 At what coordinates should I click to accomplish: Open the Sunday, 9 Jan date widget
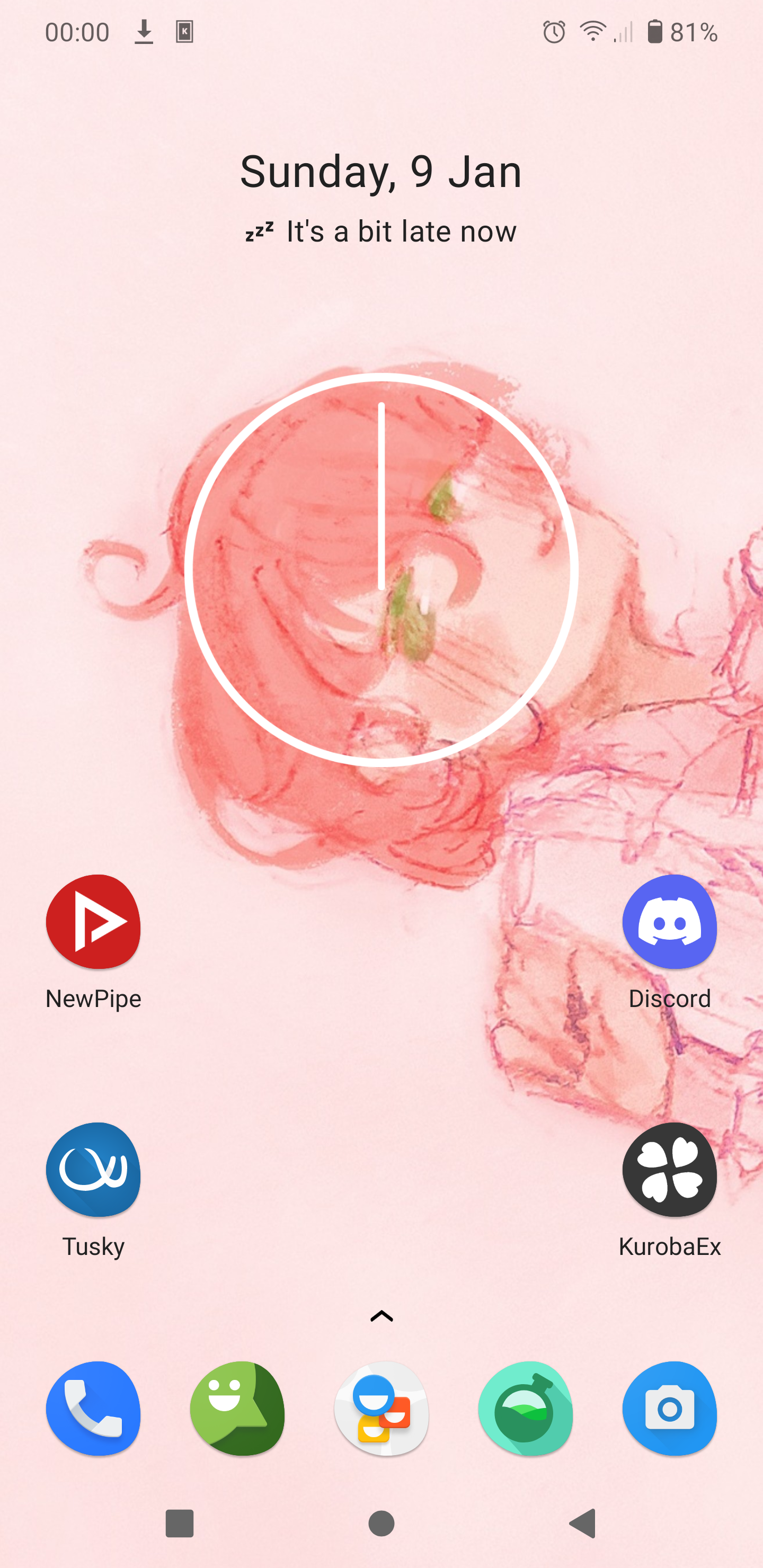(381, 172)
